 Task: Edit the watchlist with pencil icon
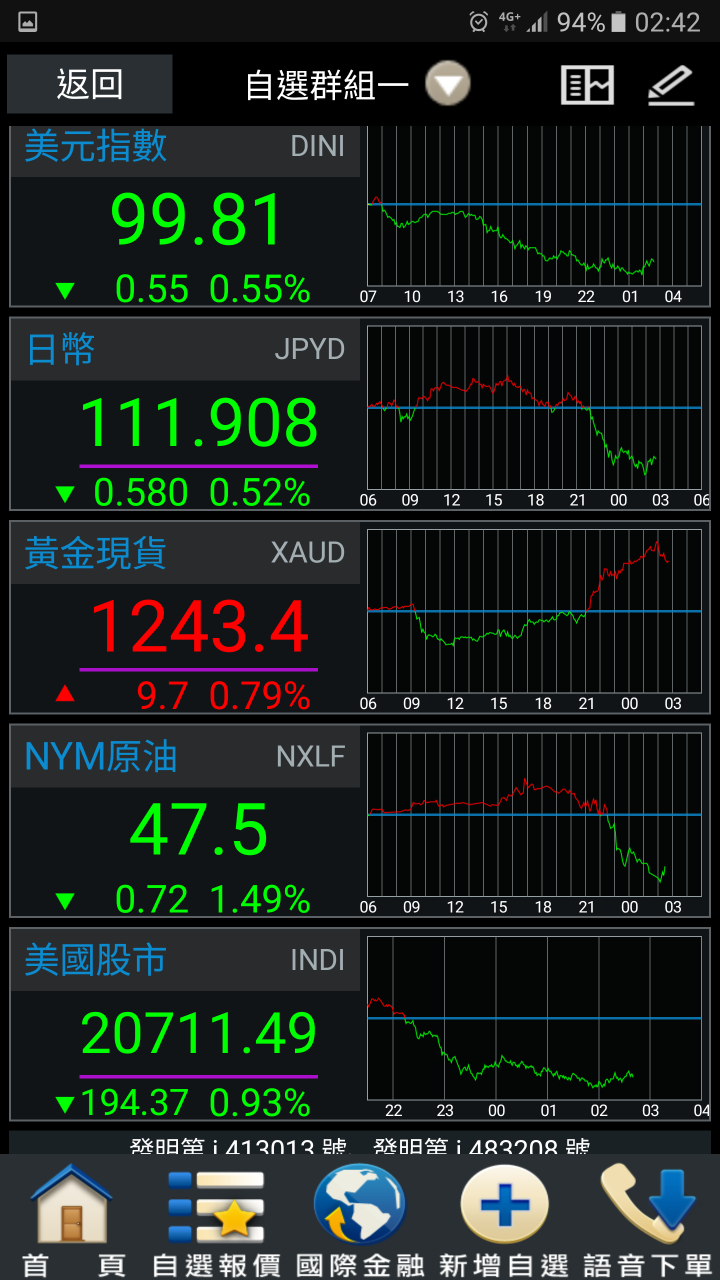click(670, 85)
